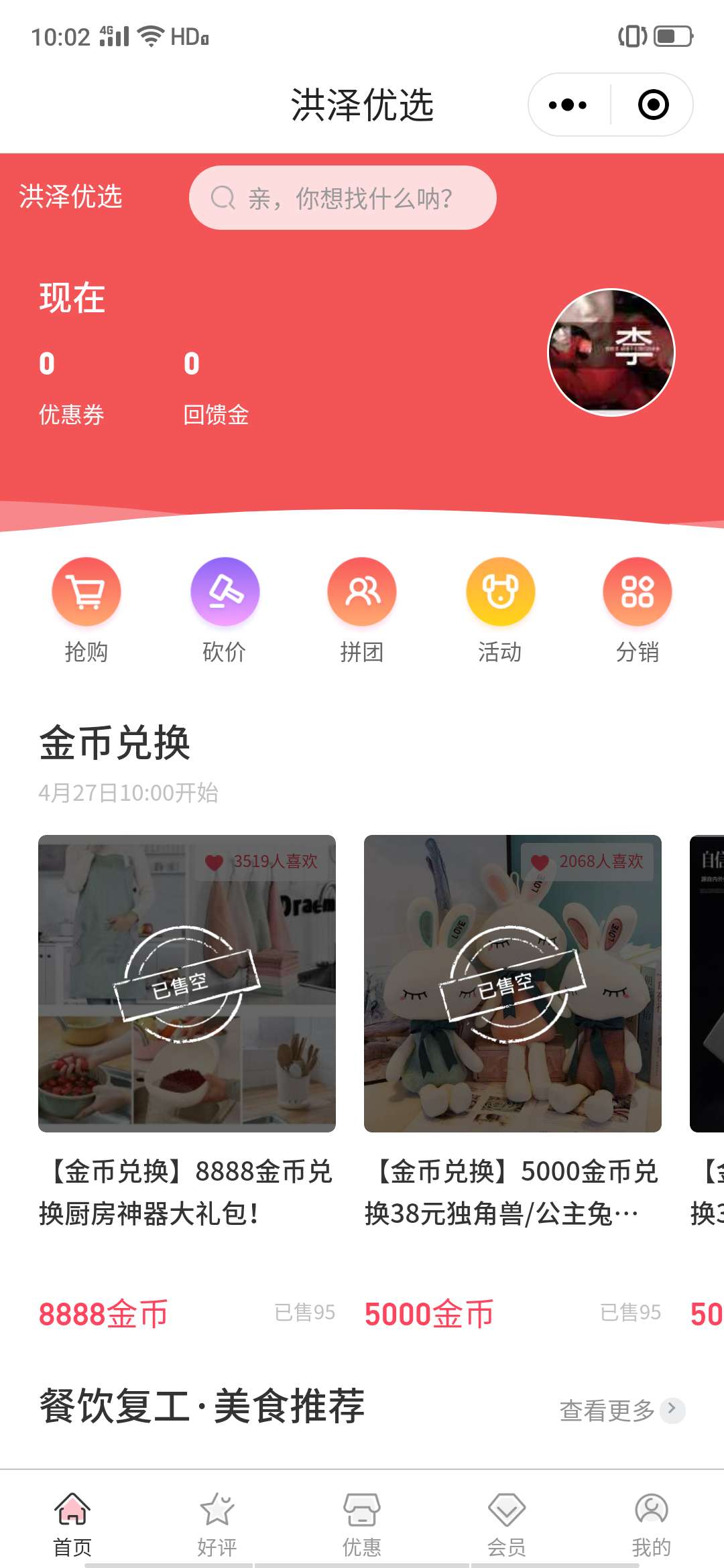The width and height of the screenshot is (724, 1568).
Task: Tap 查看更多 for food recommendations
Action: click(622, 1411)
